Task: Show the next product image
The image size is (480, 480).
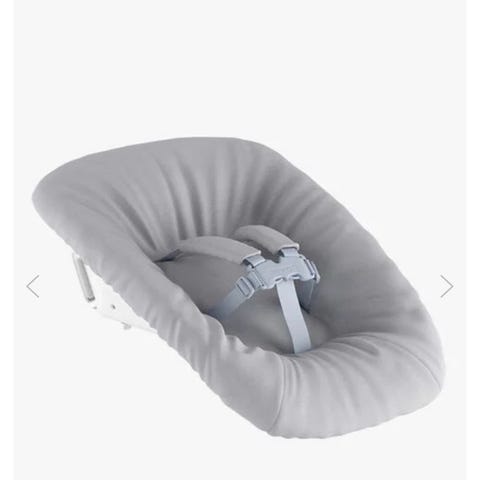Action: (x=447, y=286)
